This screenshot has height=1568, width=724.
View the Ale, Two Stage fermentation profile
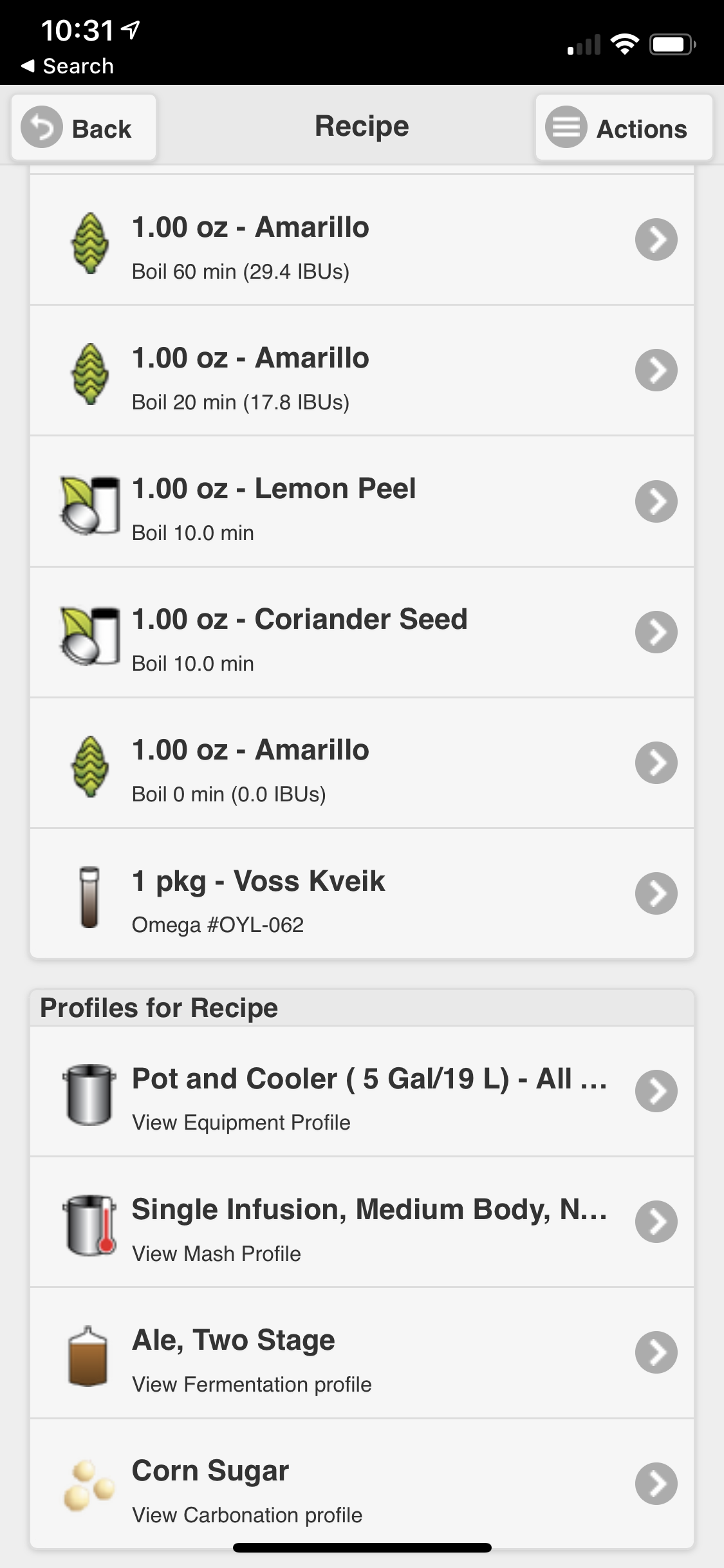pyautogui.click(x=362, y=1352)
